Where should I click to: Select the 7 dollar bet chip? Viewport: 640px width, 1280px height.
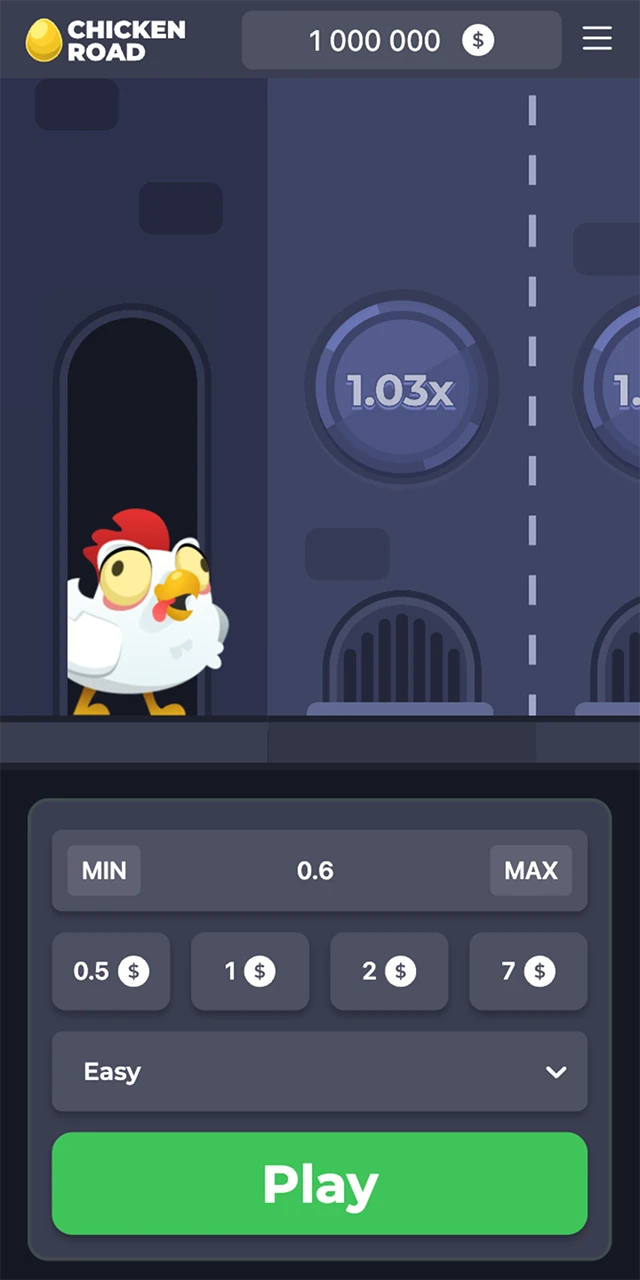[528, 971]
